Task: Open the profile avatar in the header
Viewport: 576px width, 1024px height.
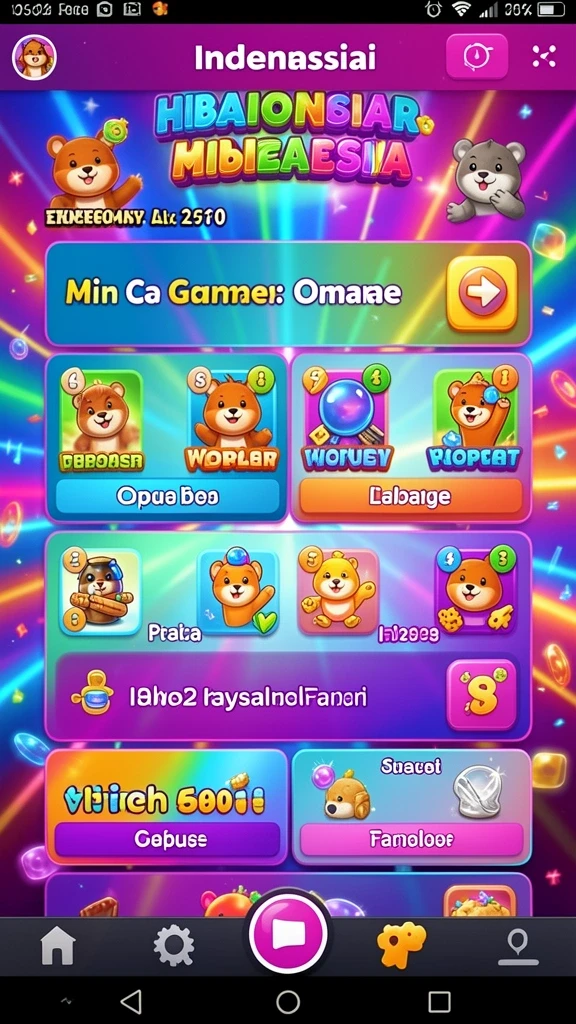Action: [34, 57]
